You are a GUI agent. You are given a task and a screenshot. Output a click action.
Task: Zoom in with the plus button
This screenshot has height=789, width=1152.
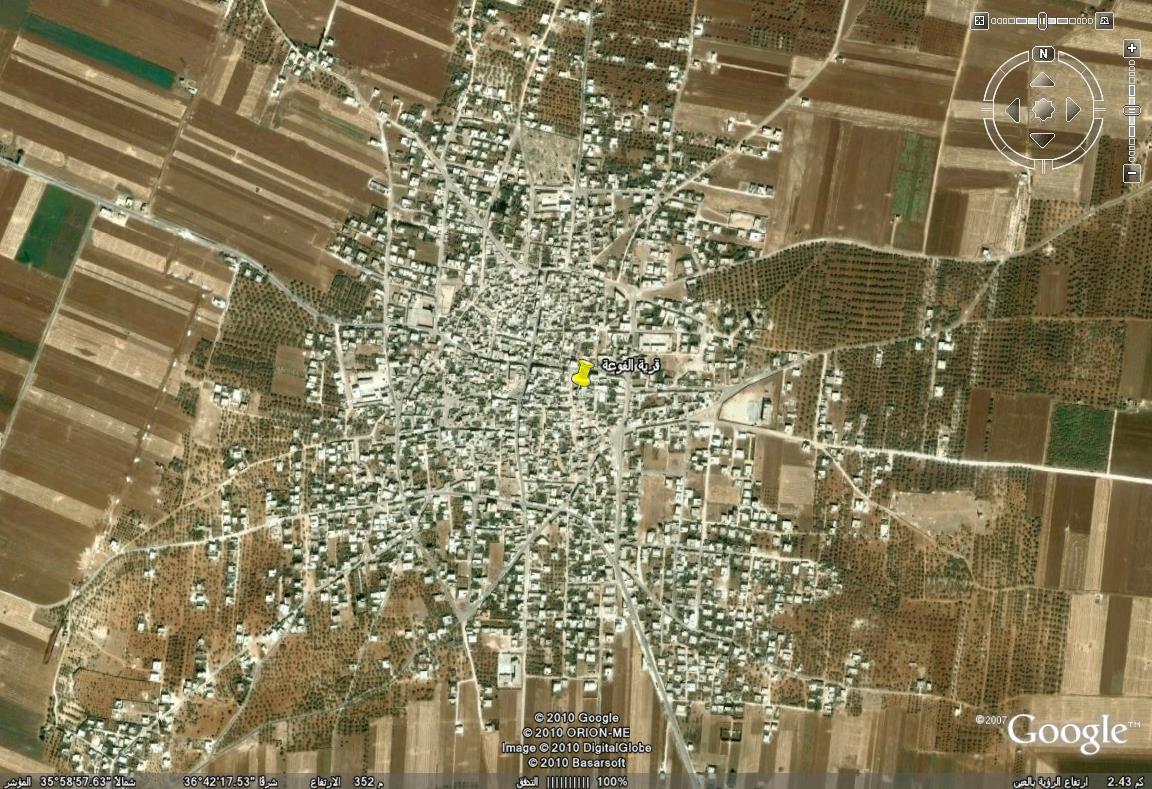[x=1132, y=48]
